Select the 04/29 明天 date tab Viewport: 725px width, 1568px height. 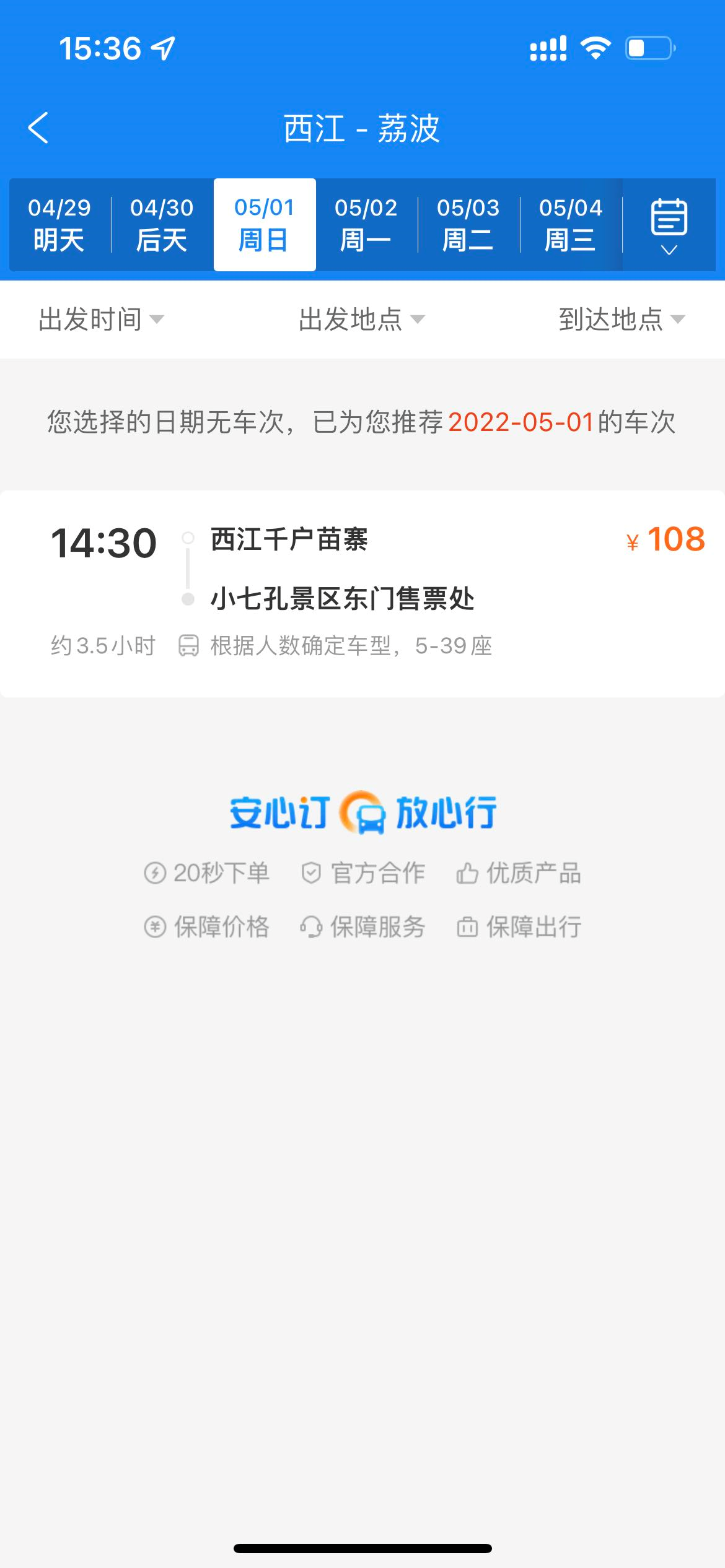click(59, 224)
